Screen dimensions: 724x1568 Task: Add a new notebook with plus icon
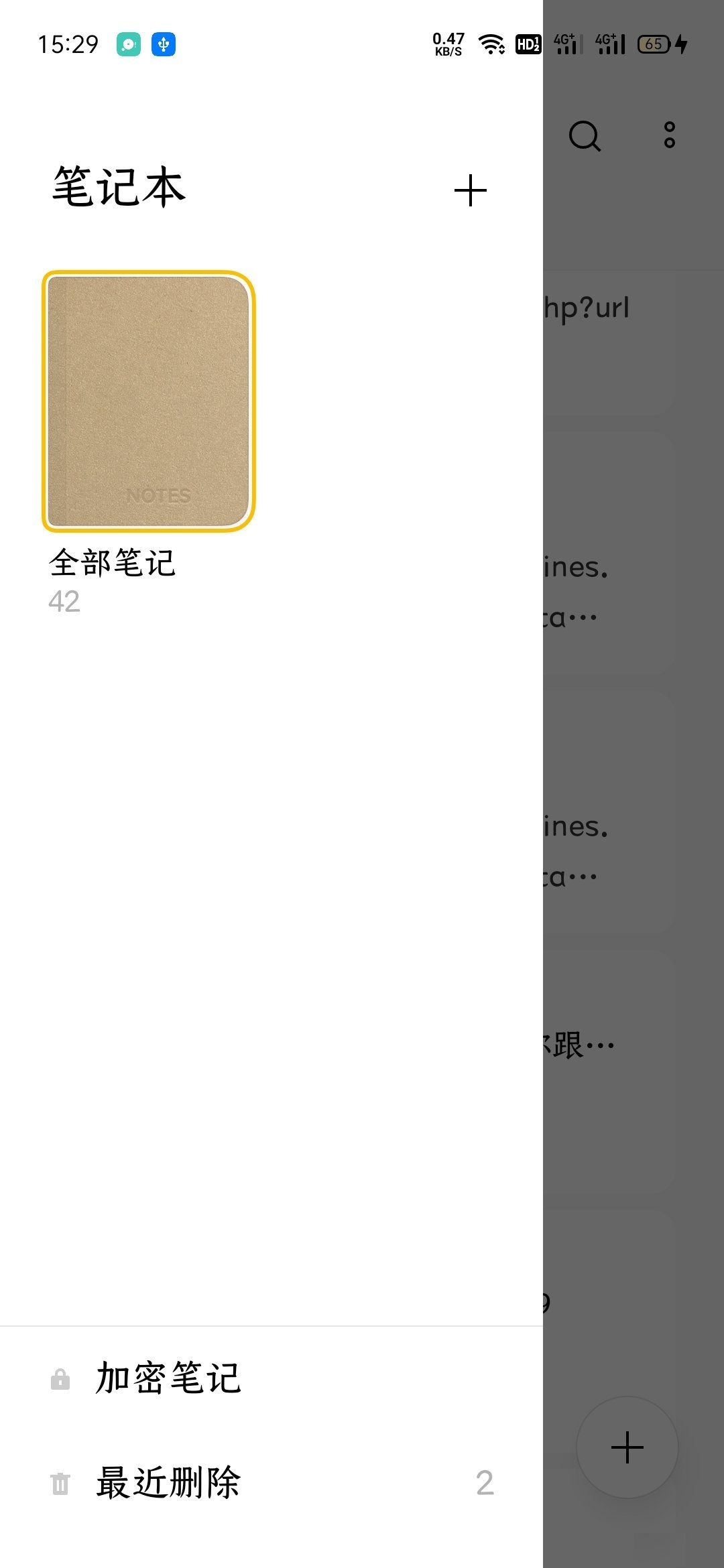coord(470,191)
